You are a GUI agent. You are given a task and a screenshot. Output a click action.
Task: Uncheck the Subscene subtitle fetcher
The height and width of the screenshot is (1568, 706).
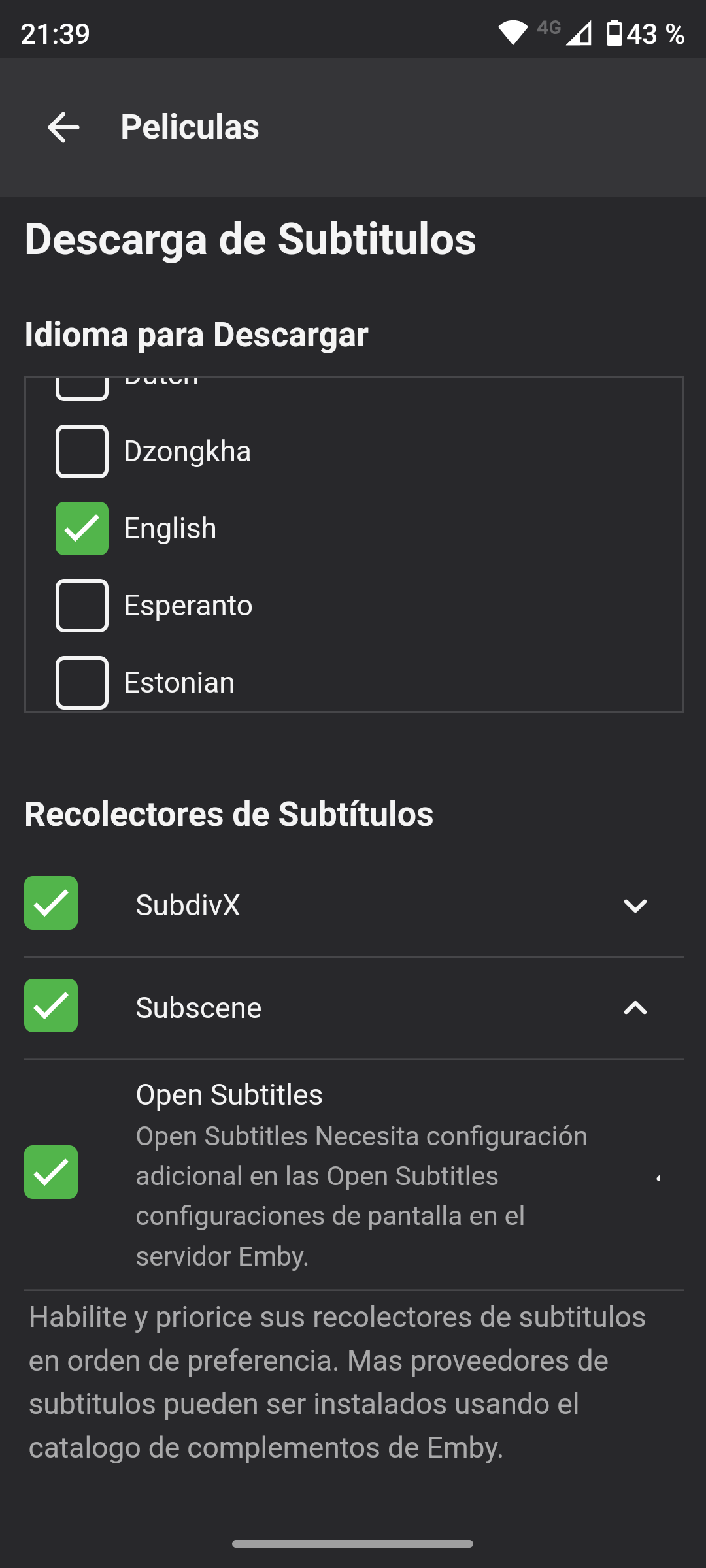[51, 1005]
